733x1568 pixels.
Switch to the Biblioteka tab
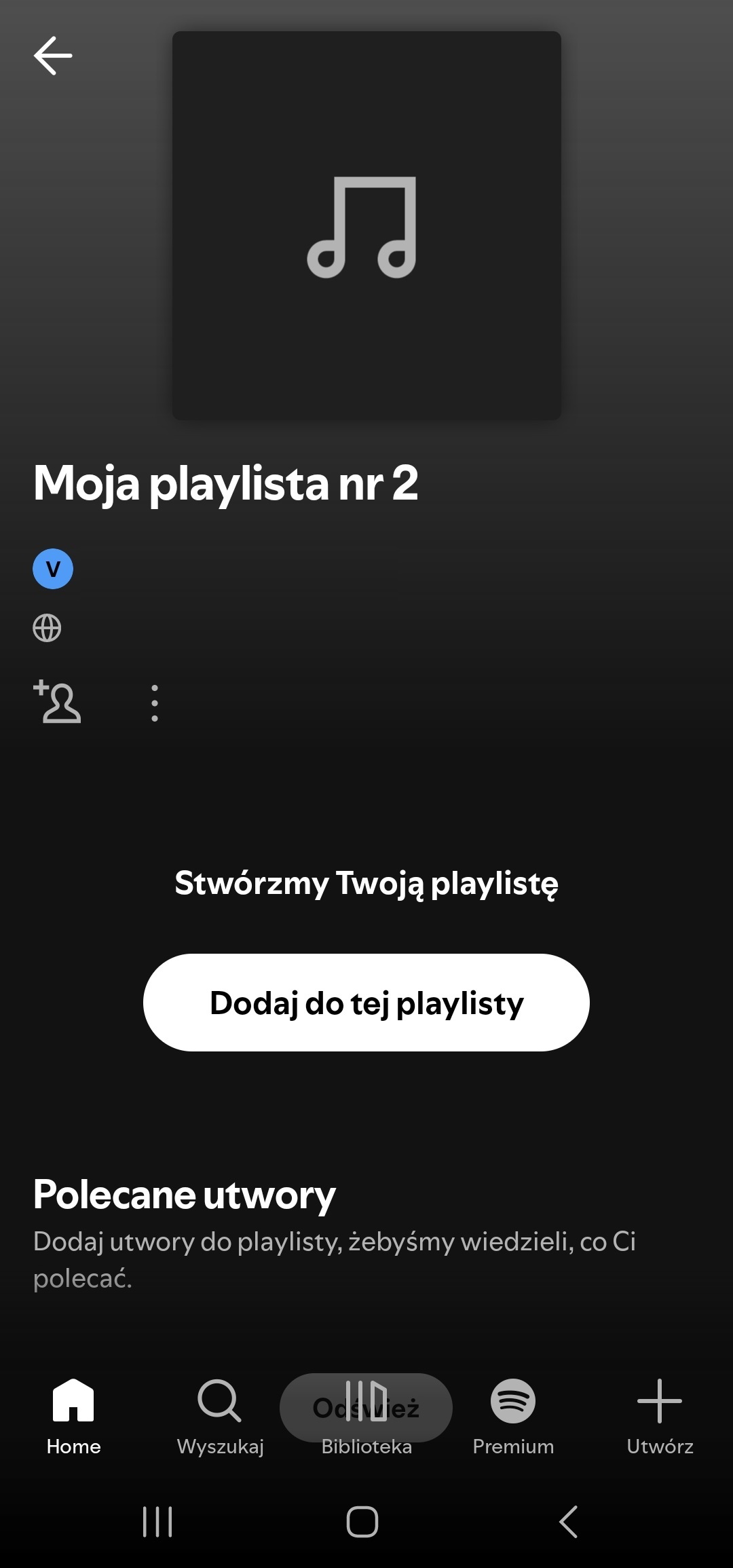tap(366, 1417)
